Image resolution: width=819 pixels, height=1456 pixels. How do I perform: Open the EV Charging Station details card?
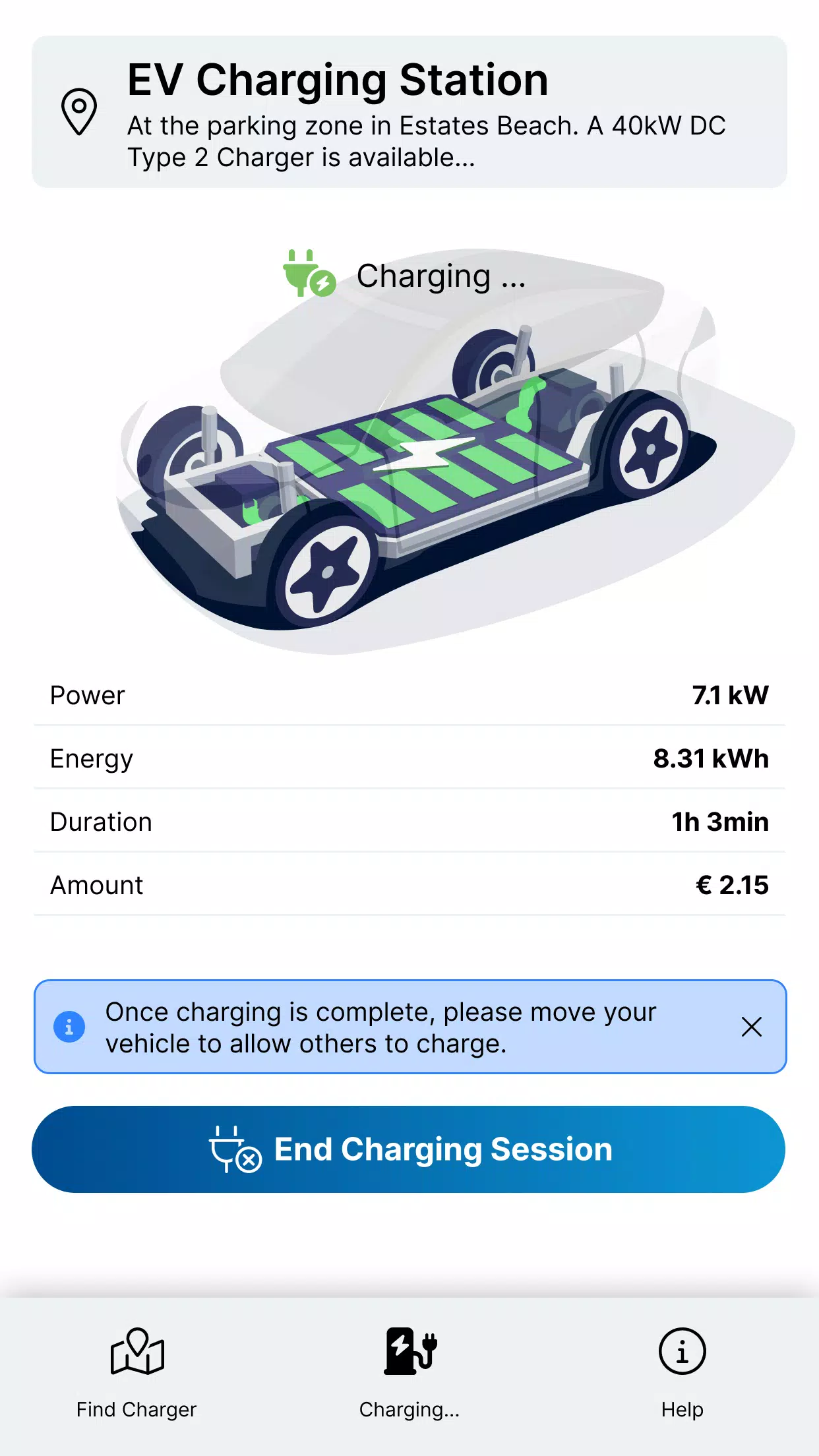(409, 112)
